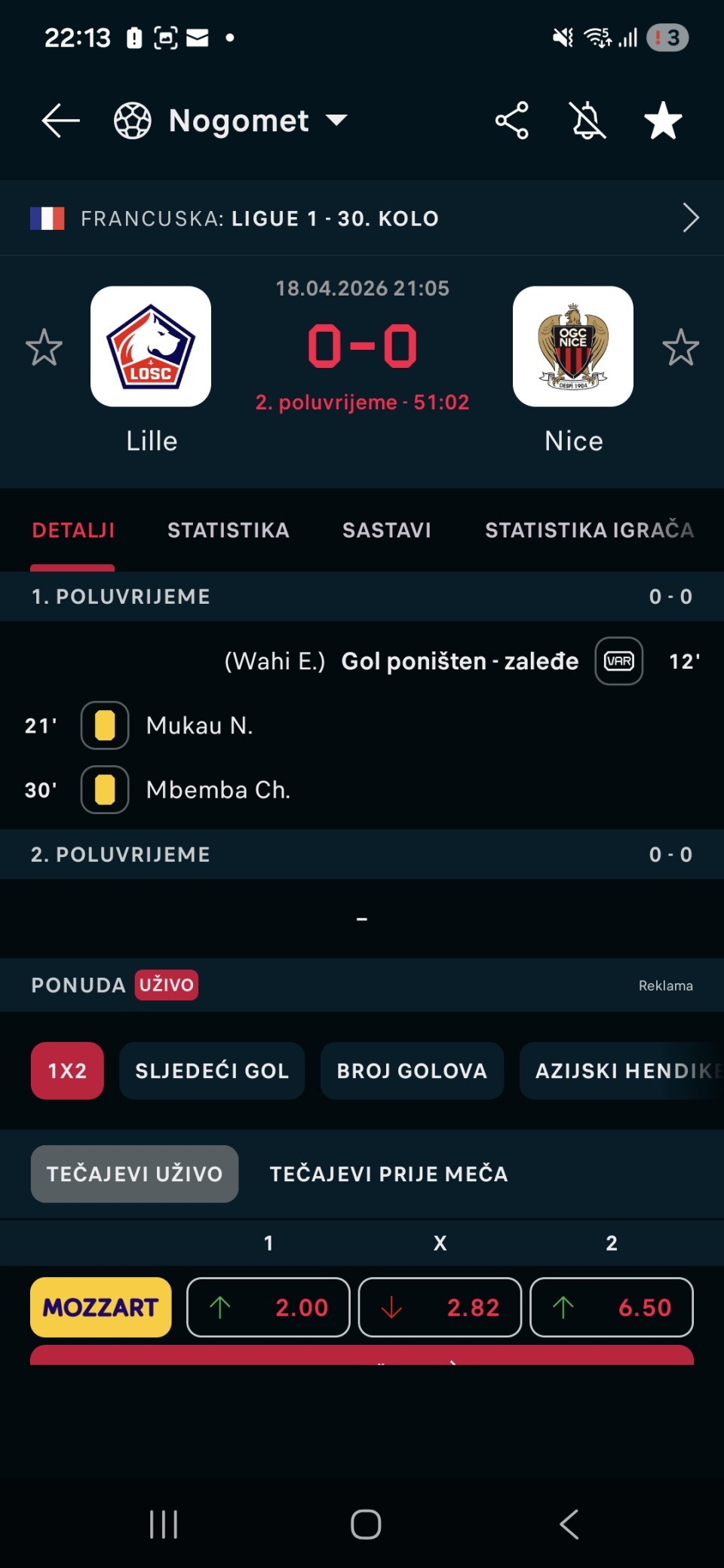This screenshot has height=1568, width=724.
Task: Favorite the Nice team star
Action: [x=680, y=348]
